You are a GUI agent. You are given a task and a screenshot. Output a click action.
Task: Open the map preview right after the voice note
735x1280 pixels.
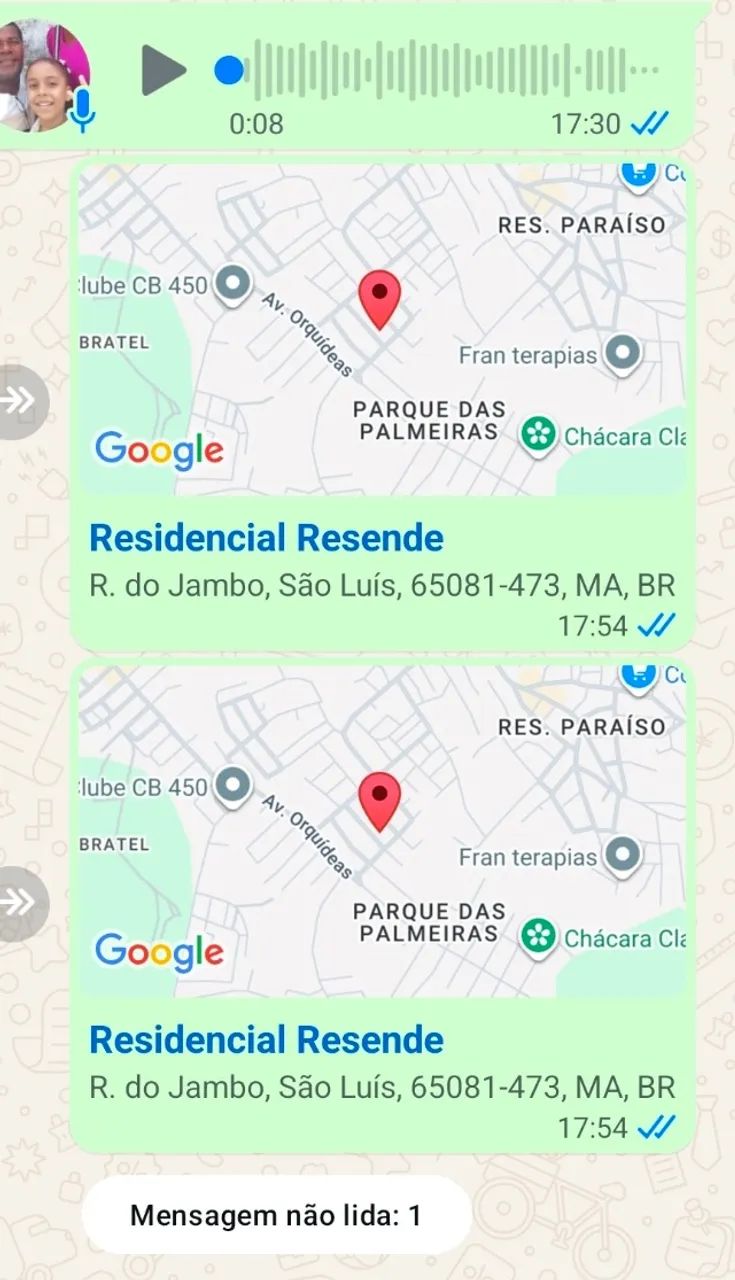[383, 330]
